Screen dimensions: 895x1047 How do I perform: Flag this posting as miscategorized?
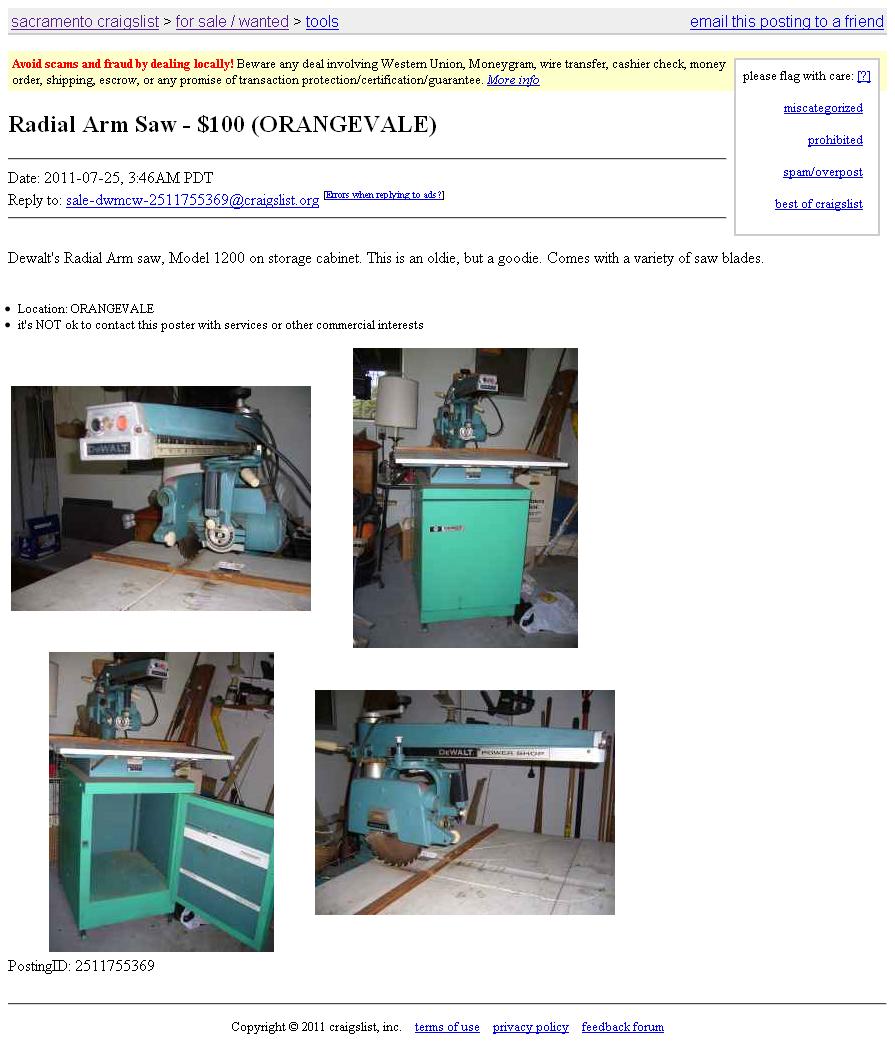click(x=823, y=108)
